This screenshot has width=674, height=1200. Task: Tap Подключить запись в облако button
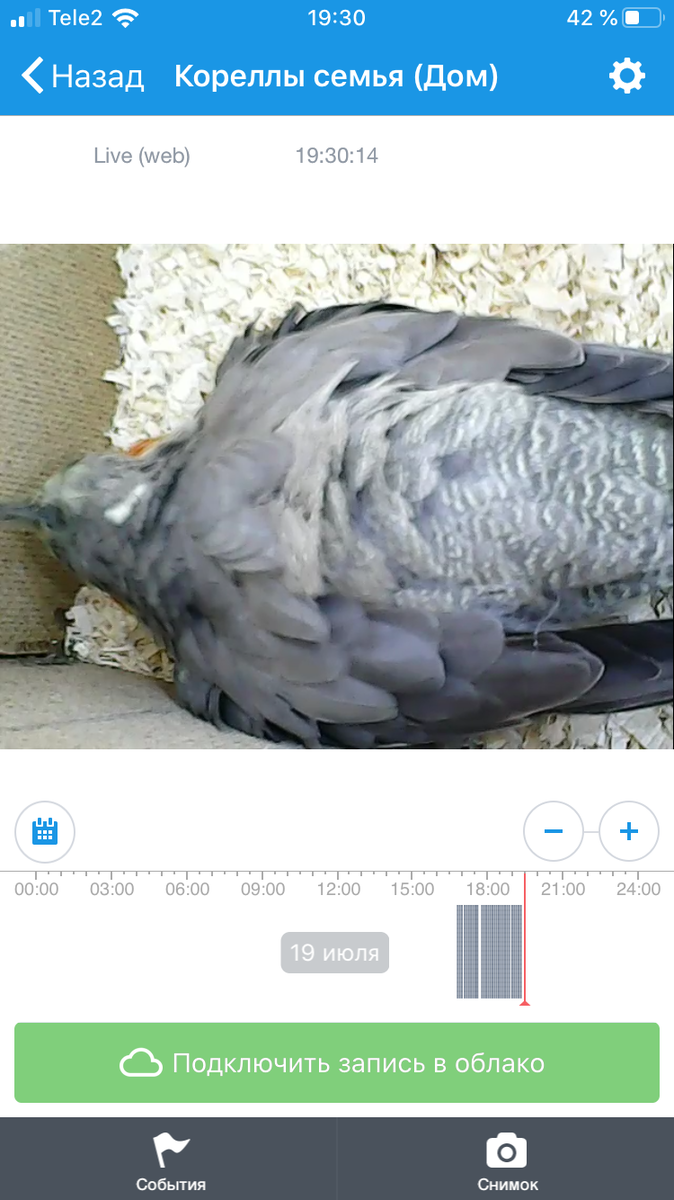pos(337,1062)
